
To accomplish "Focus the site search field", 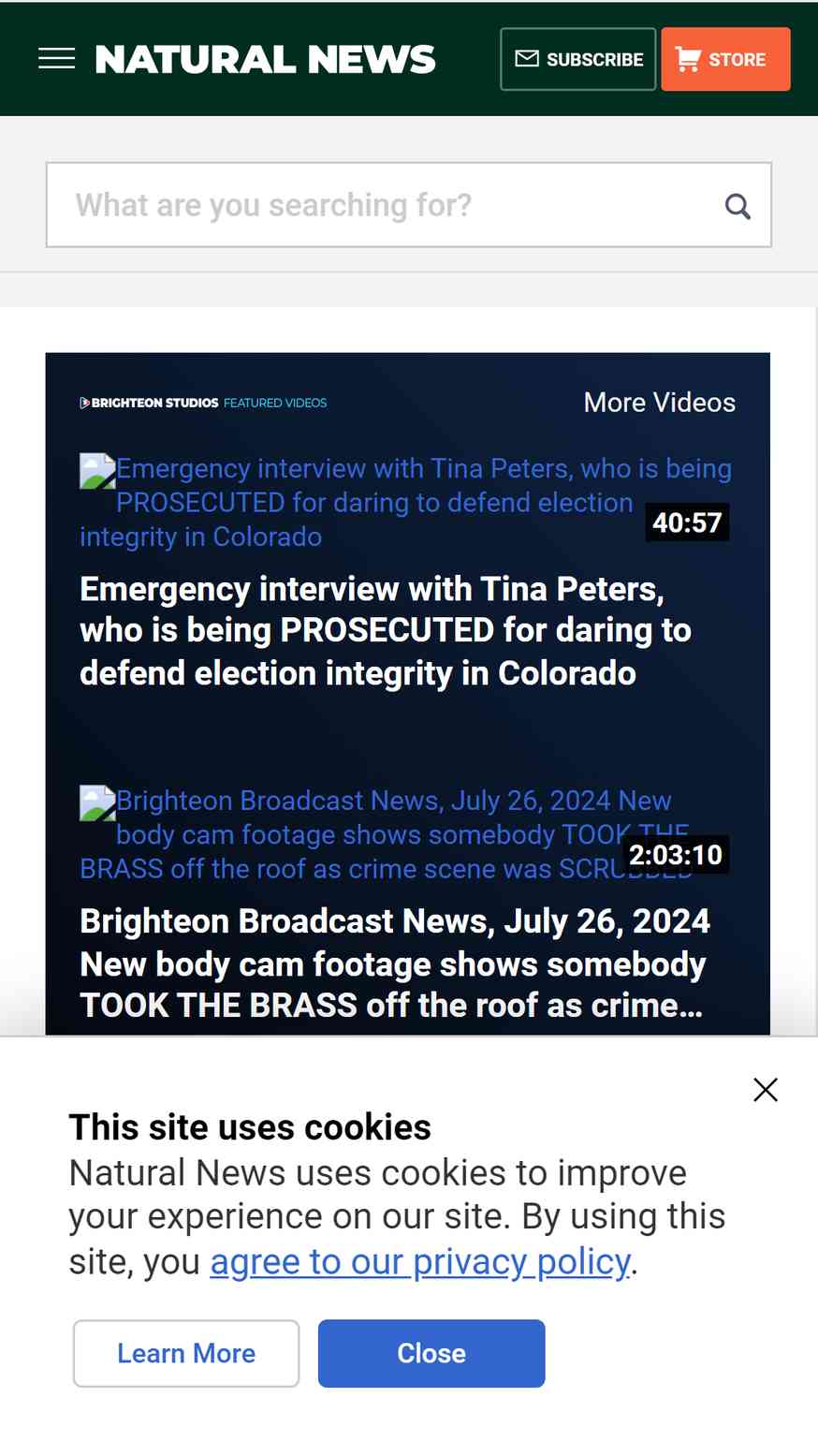I will click(384, 205).
